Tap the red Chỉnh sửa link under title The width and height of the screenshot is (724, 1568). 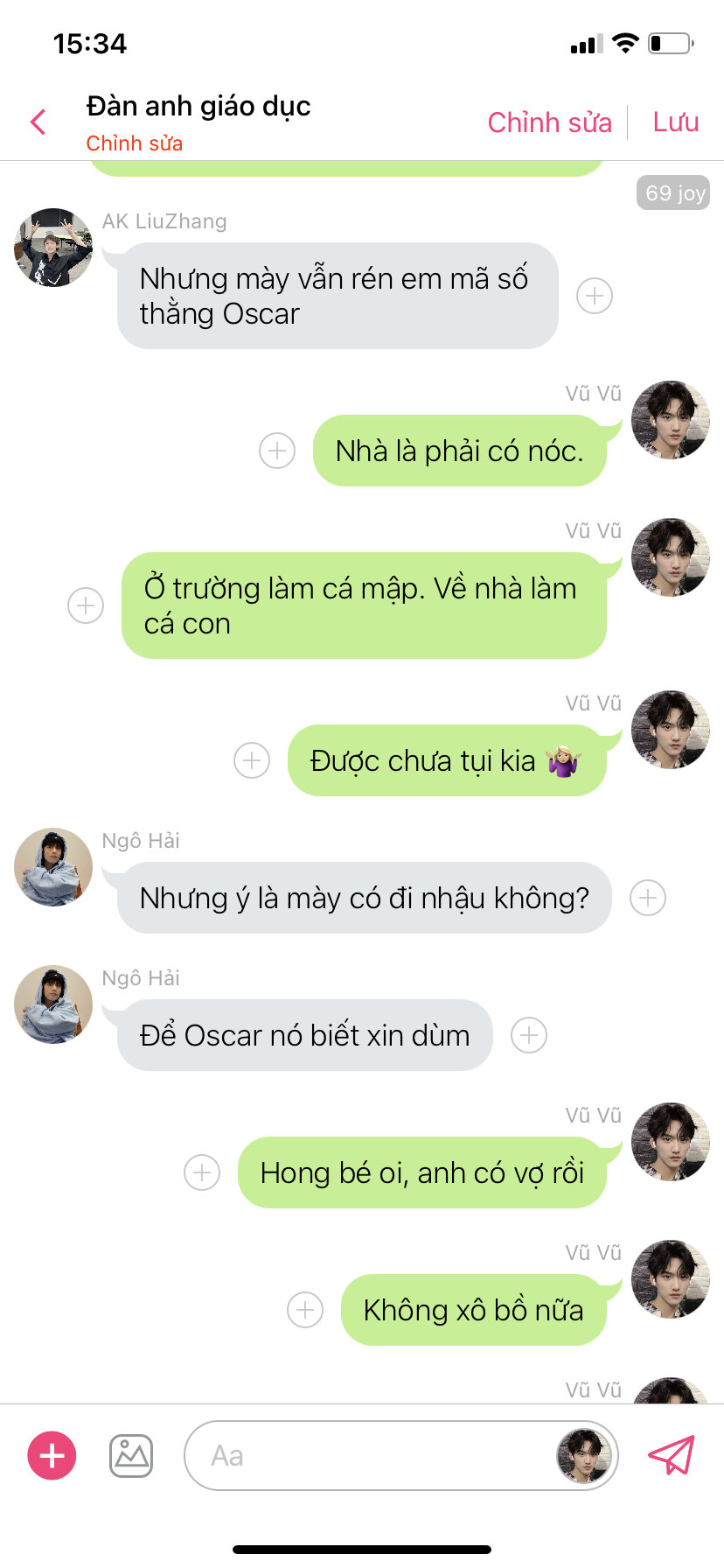click(x=134, y=143)
